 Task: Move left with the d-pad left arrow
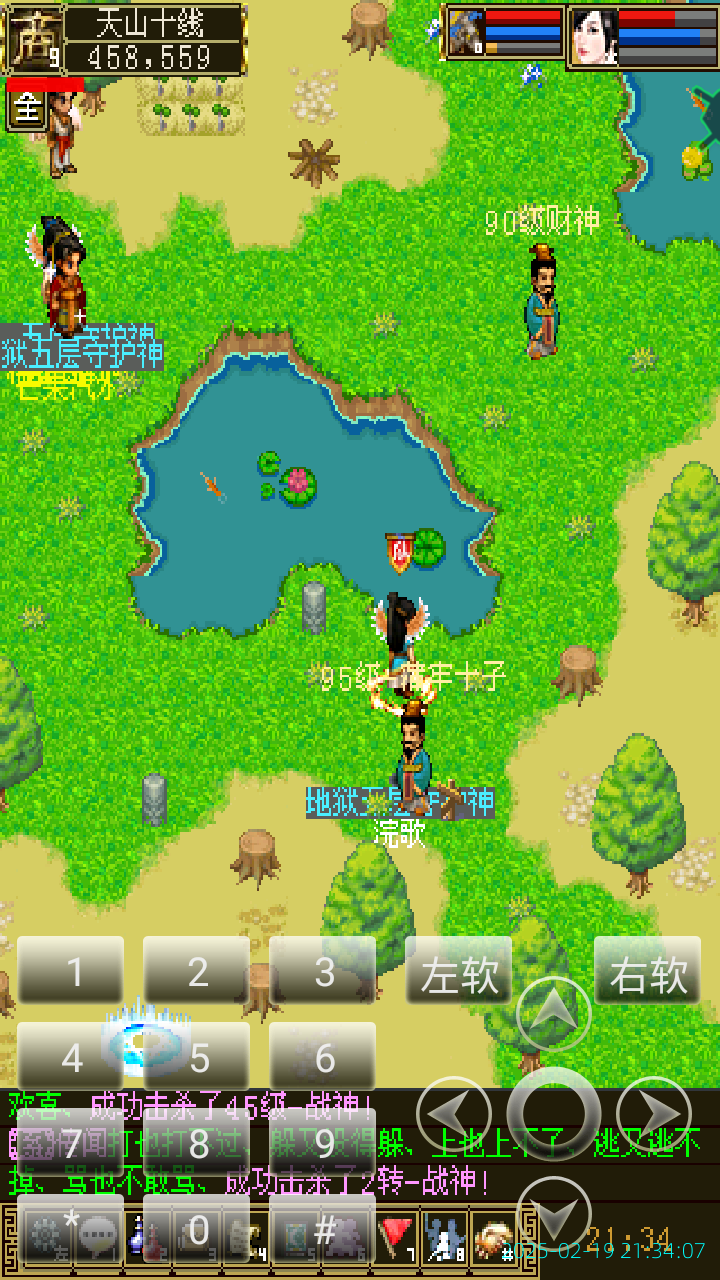453,1113
